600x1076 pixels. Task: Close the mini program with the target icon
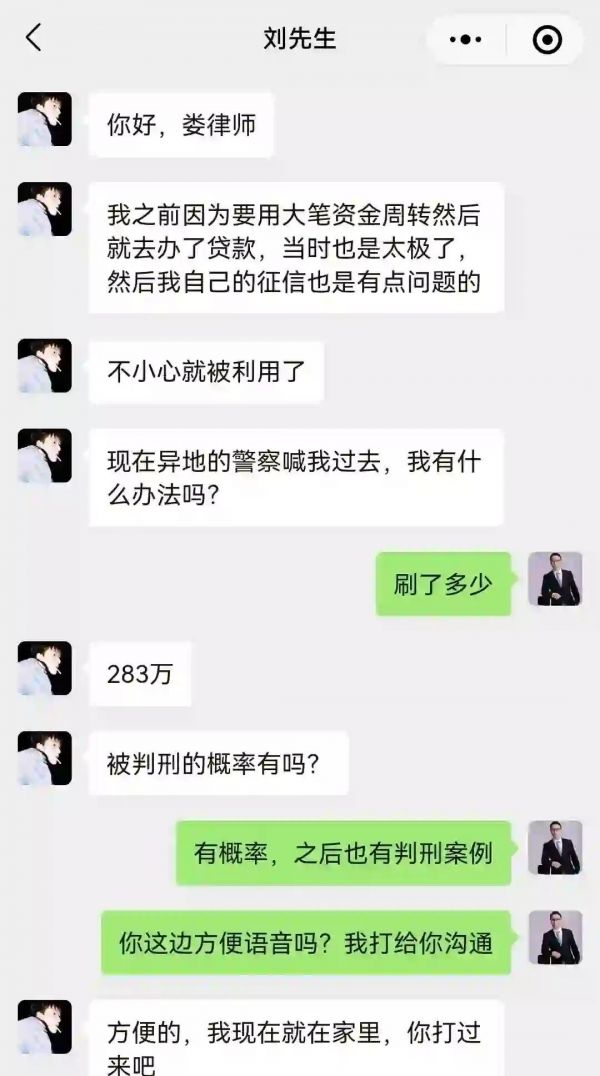click(x=547, y=39)
